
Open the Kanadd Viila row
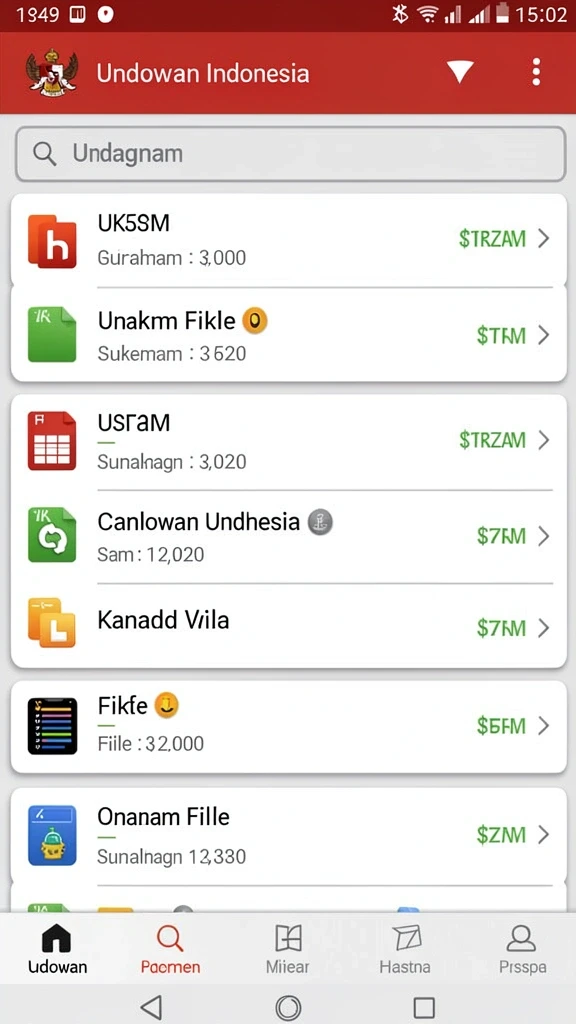289,626
